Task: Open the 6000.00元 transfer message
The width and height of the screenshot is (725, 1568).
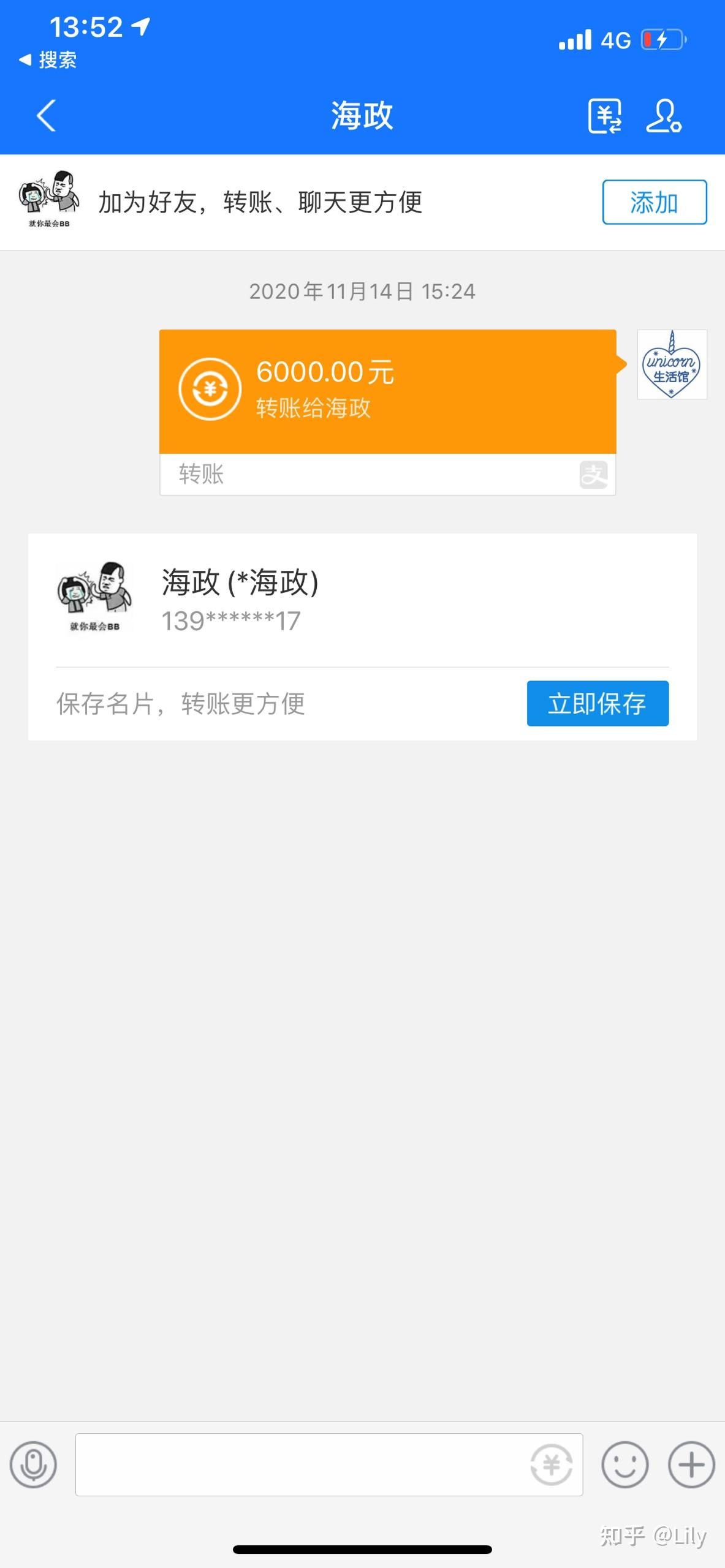Action: click(x=387, y=392)
